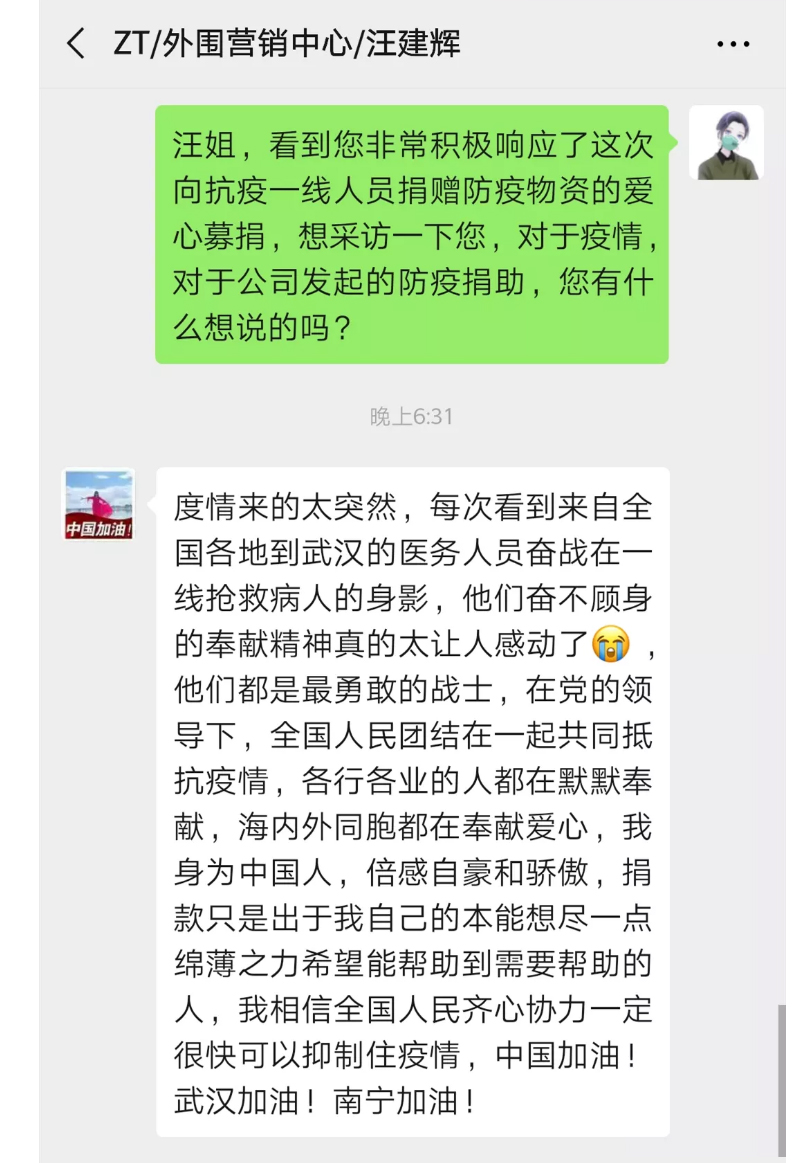Viewport: 811px width, 1163px height.
Task: Open the three-dot chat options menu
Action: tap(733, 45)
